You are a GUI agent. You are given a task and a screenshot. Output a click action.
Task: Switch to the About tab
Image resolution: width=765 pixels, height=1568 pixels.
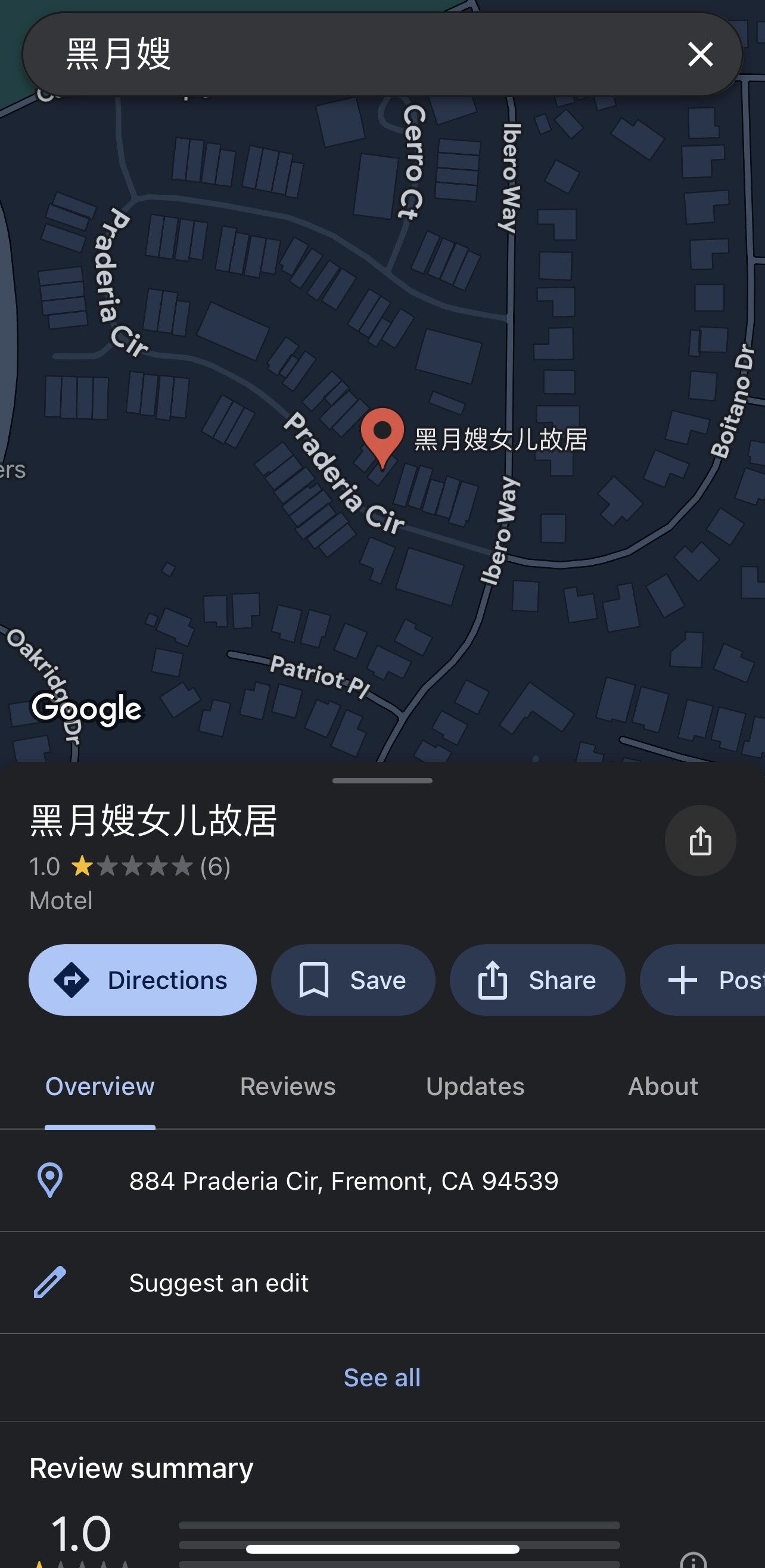coord(663,1087)
